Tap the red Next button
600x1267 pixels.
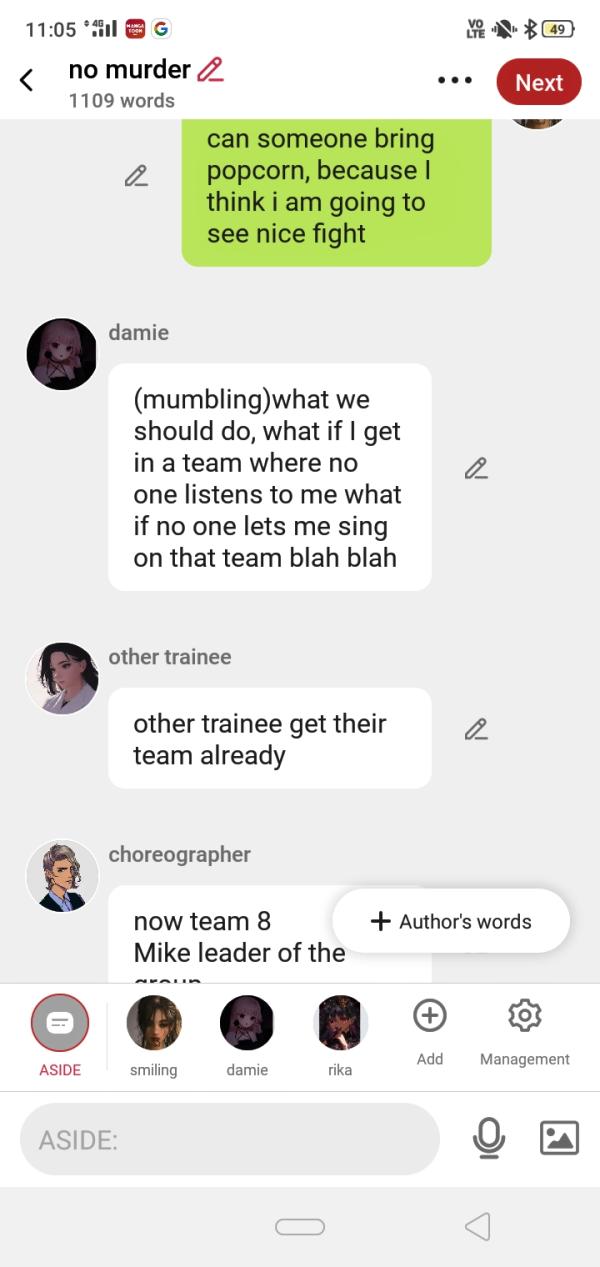538,82
